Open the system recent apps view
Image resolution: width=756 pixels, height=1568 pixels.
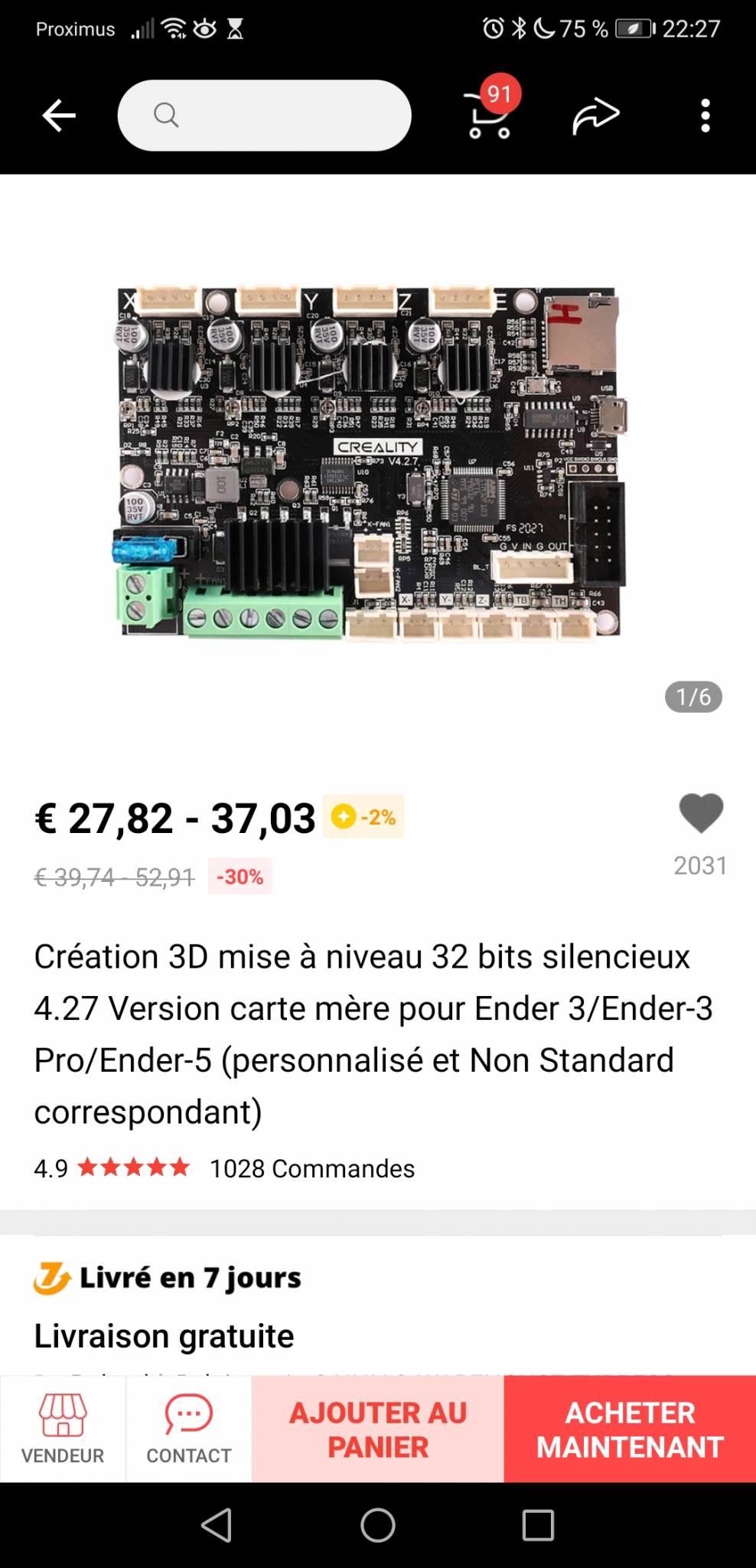(x=537, y=1525)
